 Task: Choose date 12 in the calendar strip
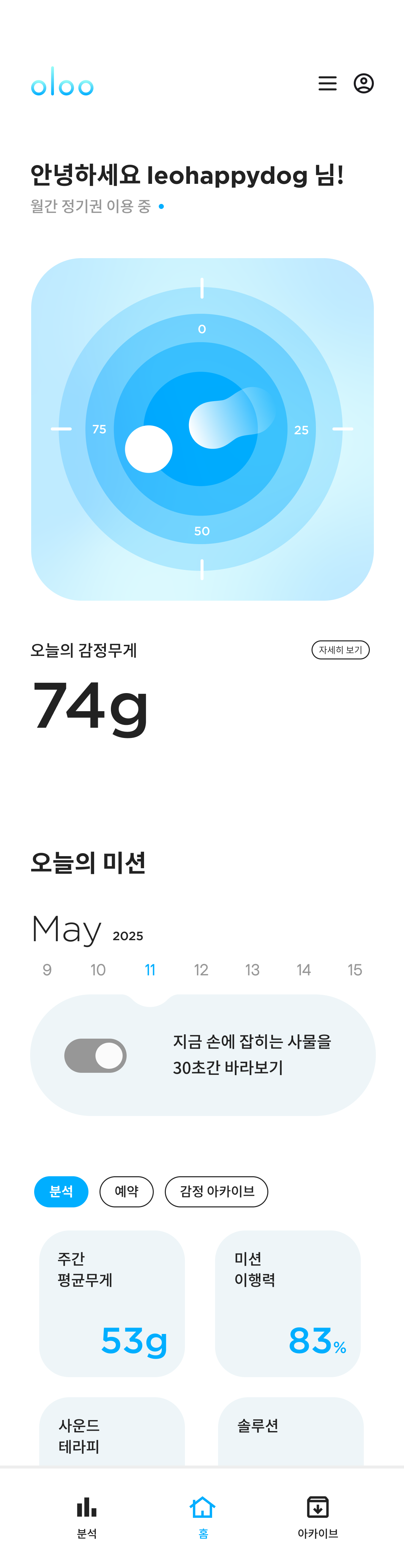[201, 970]
